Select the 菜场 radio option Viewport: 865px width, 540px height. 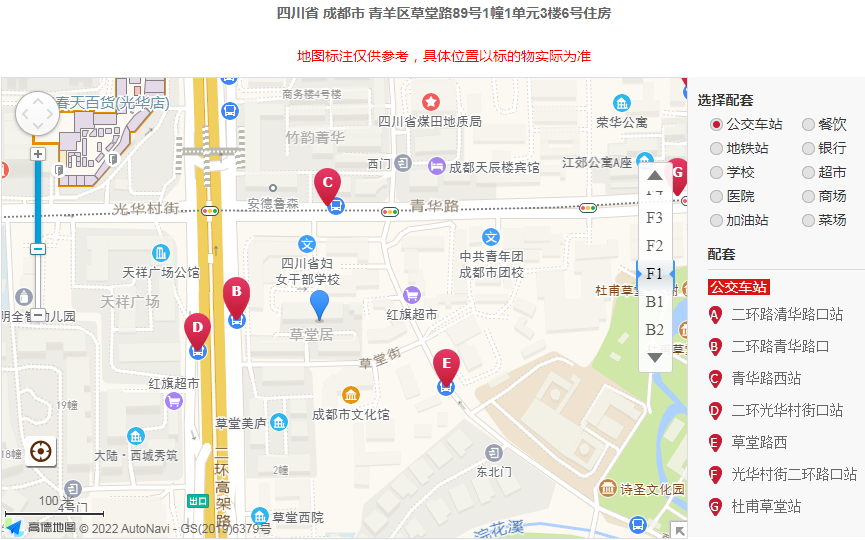tap(808, 221)
